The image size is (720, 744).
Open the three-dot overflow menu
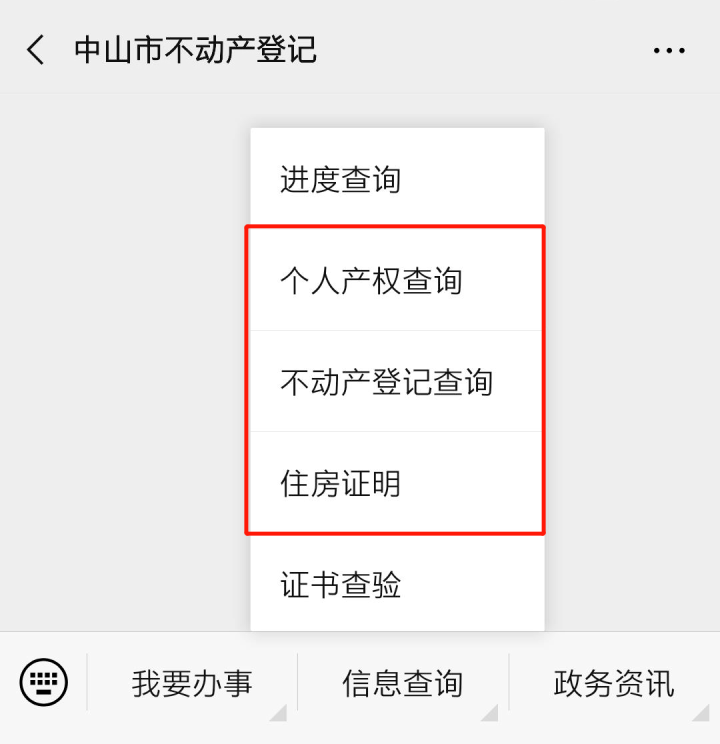[669, 50]
